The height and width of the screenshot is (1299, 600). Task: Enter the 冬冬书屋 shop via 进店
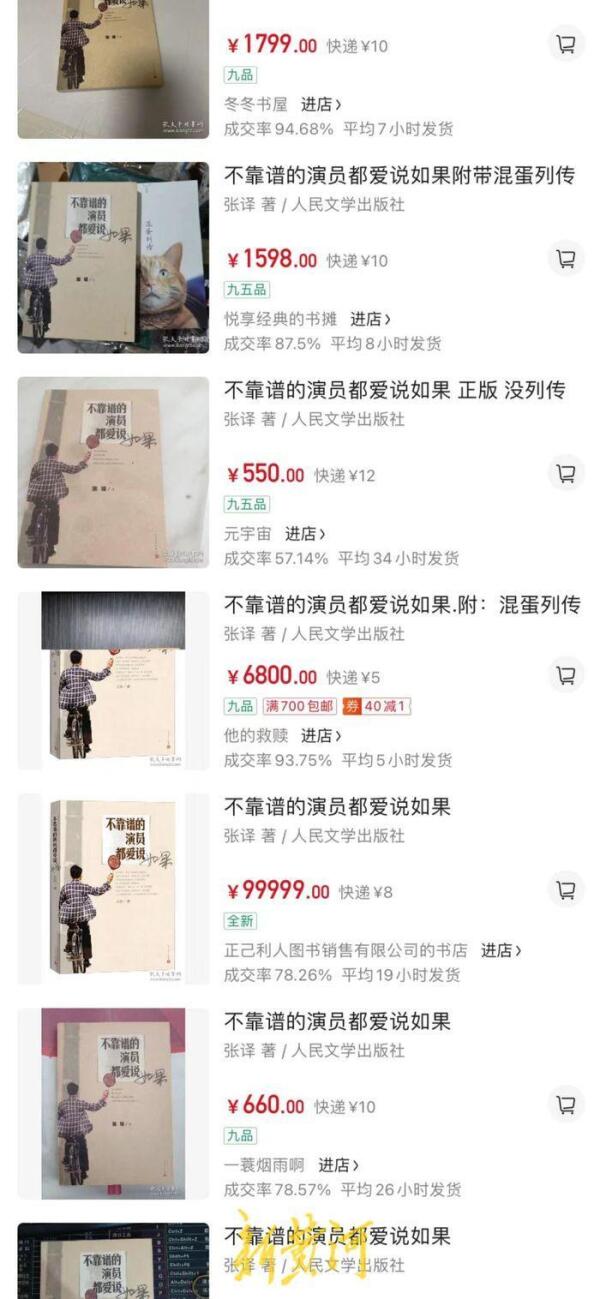321,104
